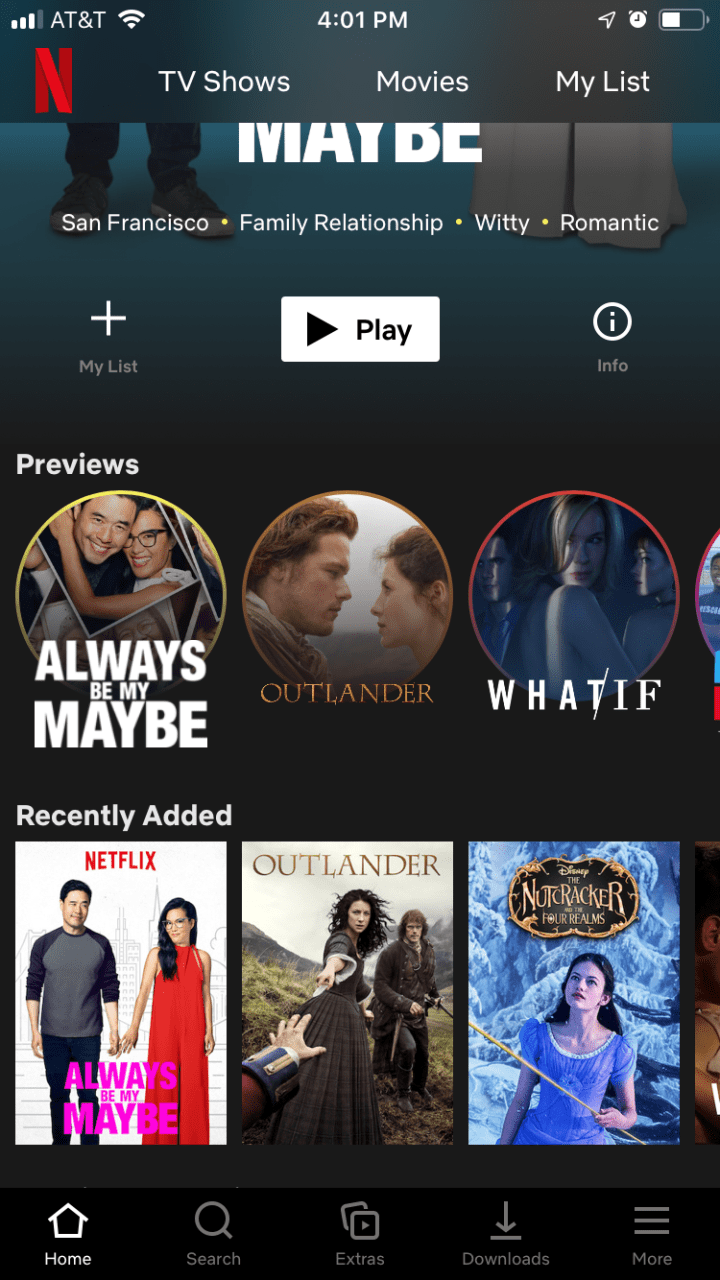Switch to the Movies section
This screenshot has width=720, height=1280.
[x=422, y=82]
